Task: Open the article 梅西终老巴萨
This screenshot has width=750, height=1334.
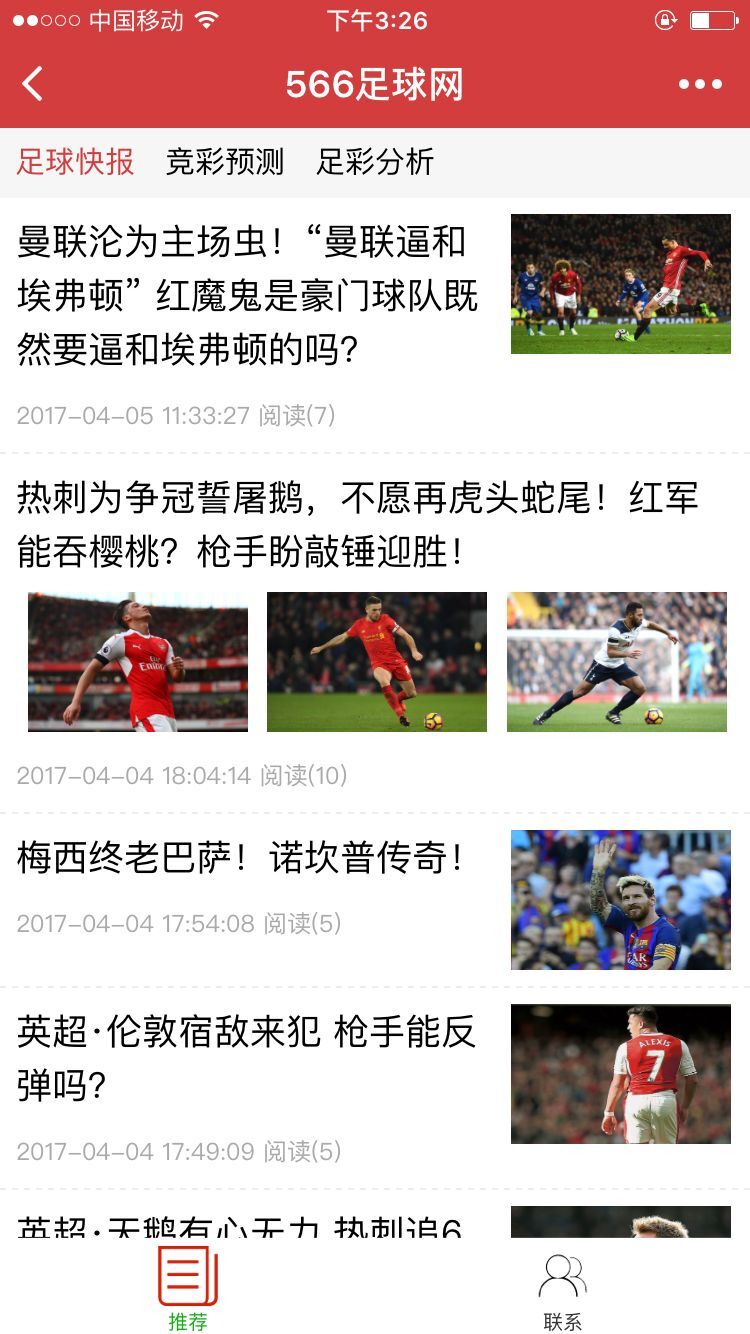Action: pos(242,858)
